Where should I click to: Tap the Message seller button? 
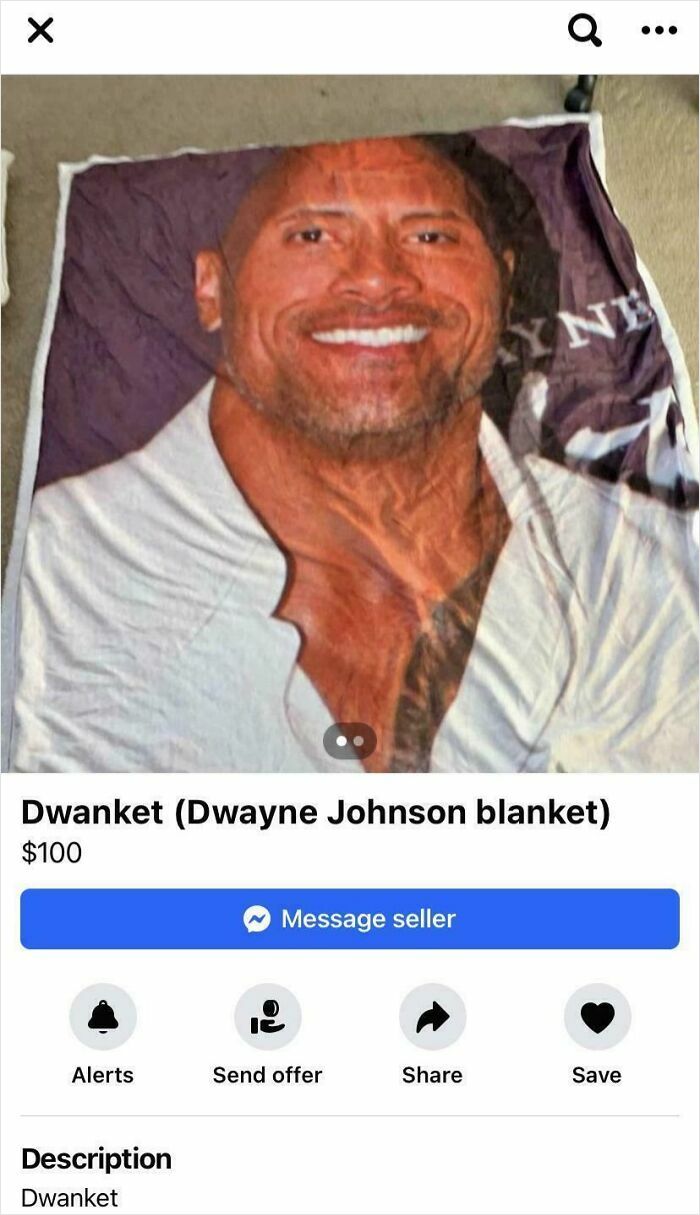[350, 919]
